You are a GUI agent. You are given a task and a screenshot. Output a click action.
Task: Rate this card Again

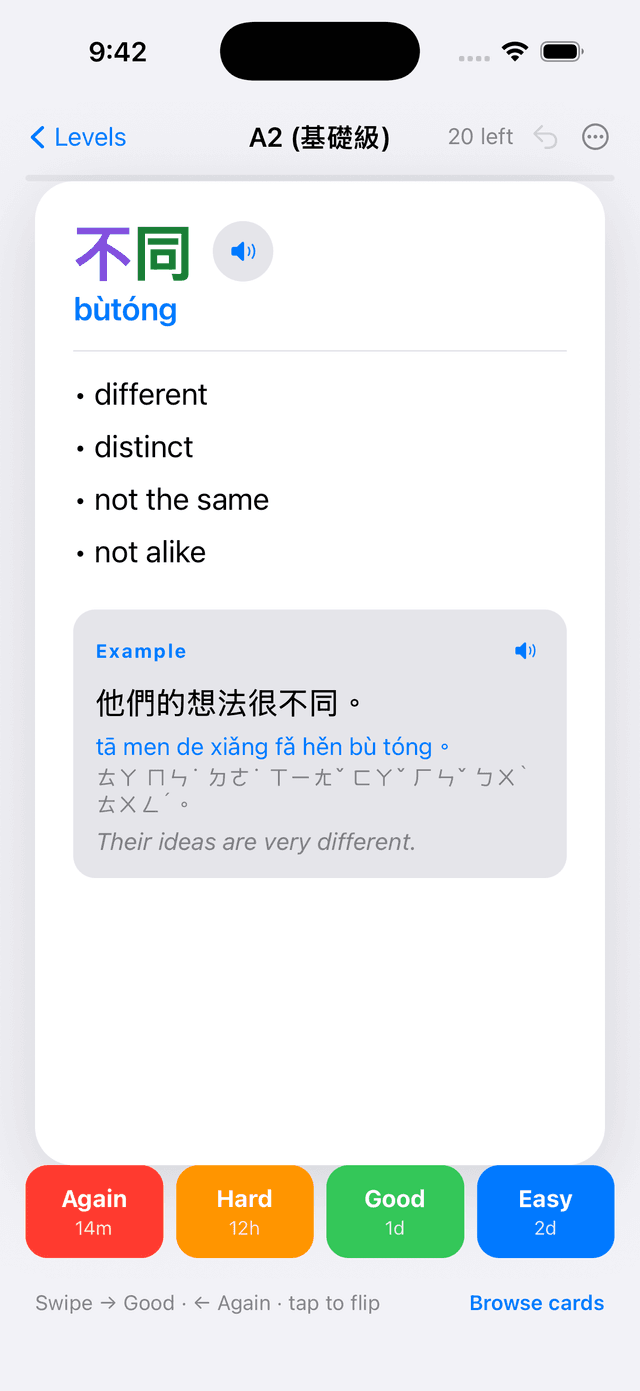94,1211
